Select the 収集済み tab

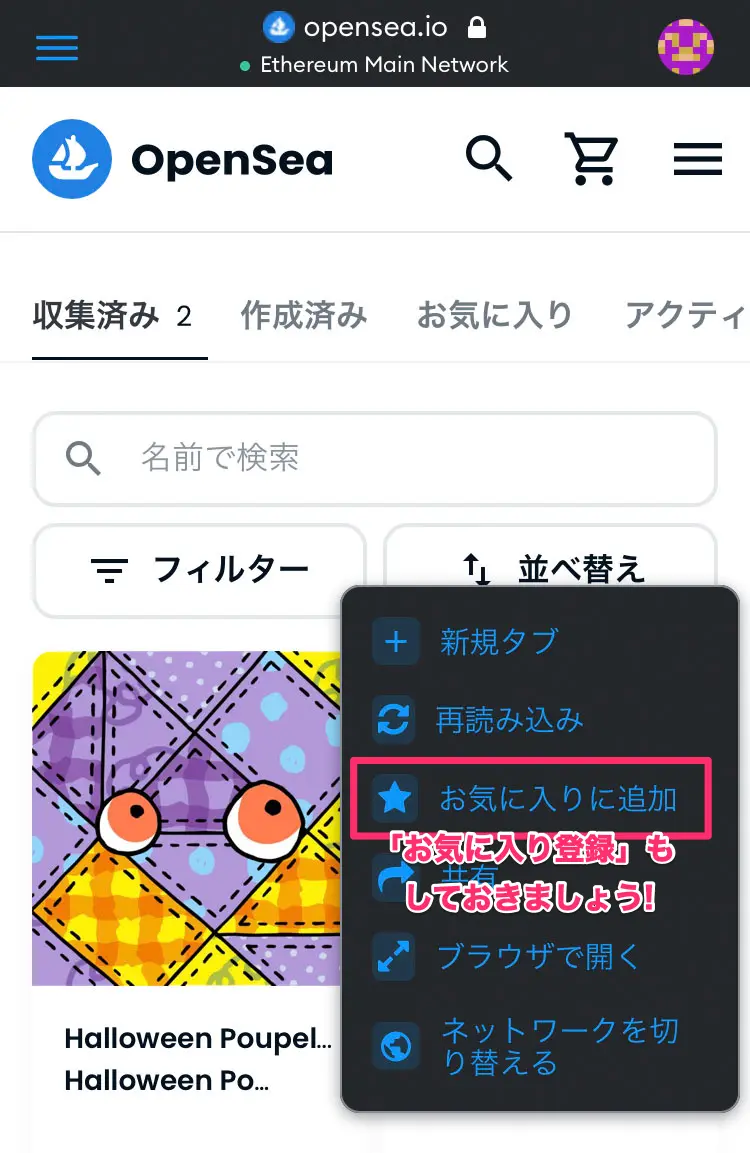pos(112,317)
